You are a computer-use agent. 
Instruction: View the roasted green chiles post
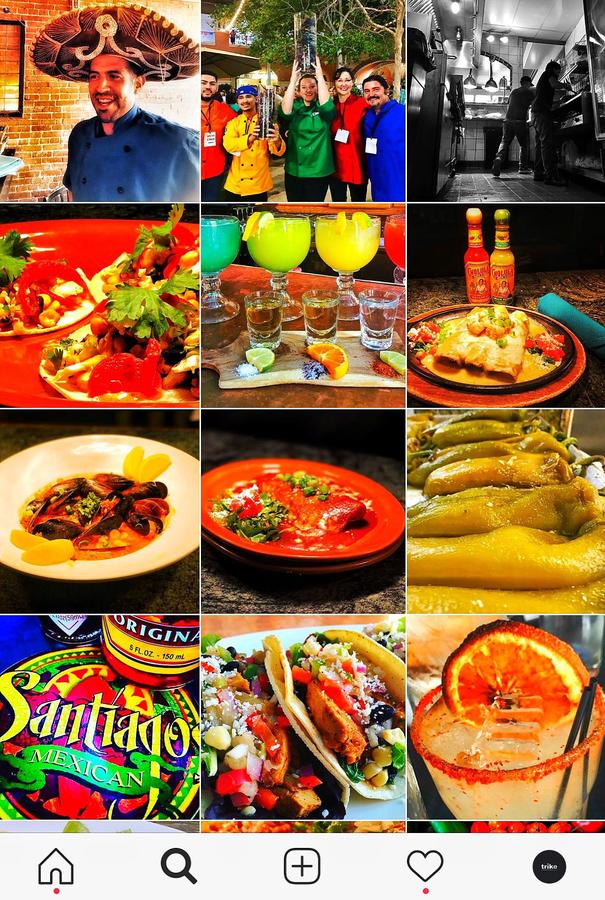506,511
